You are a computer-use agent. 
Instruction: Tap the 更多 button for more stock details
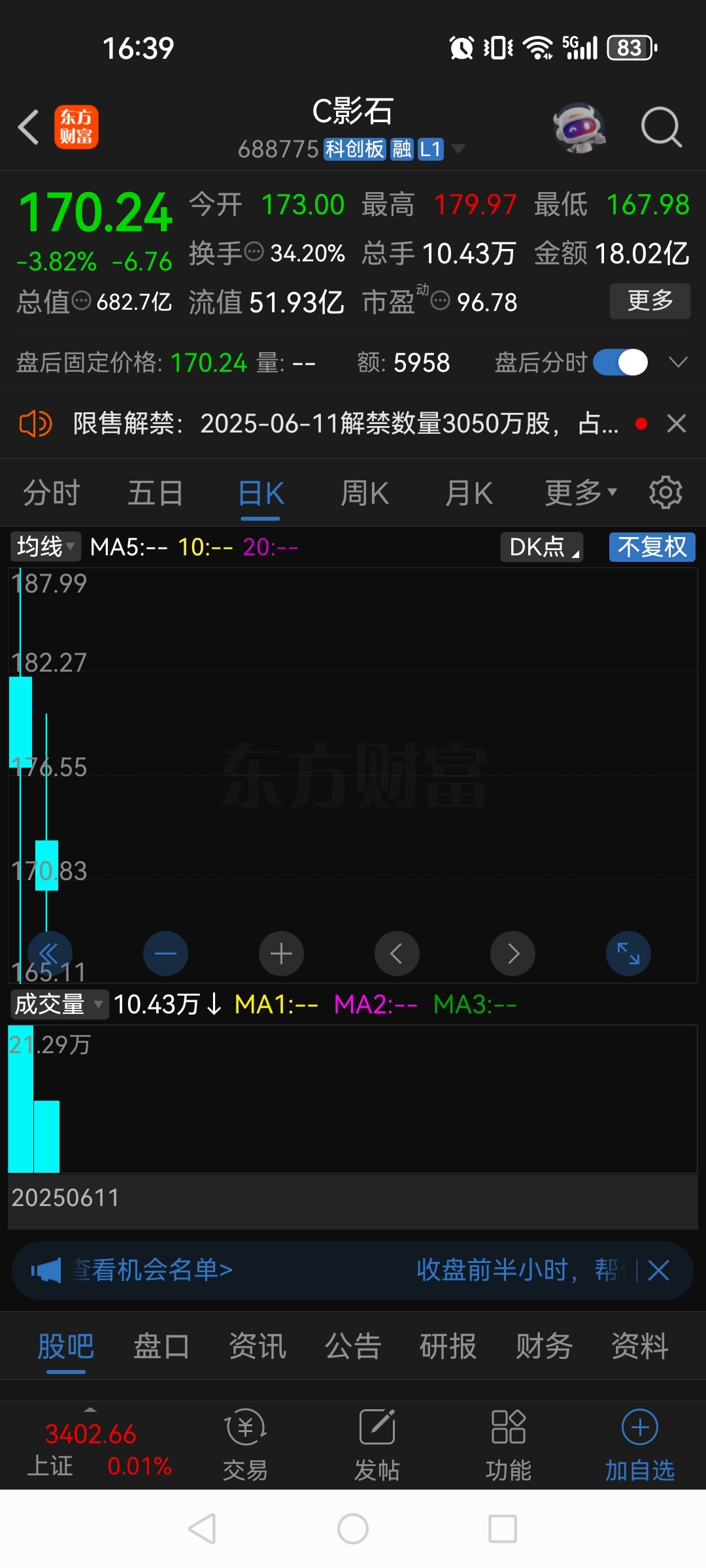(650, 301)
